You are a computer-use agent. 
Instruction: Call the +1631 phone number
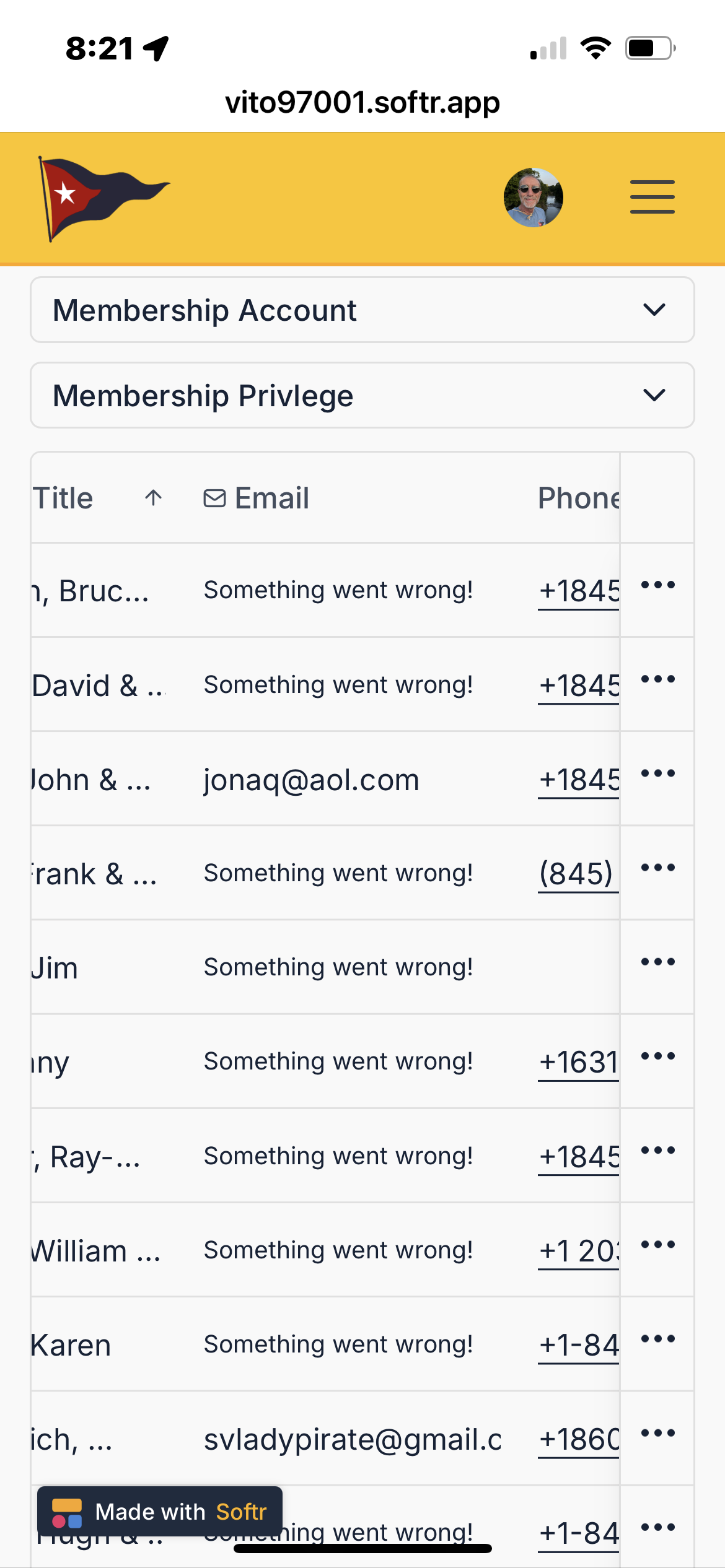pyautogui.click(x=579, y=1063)
